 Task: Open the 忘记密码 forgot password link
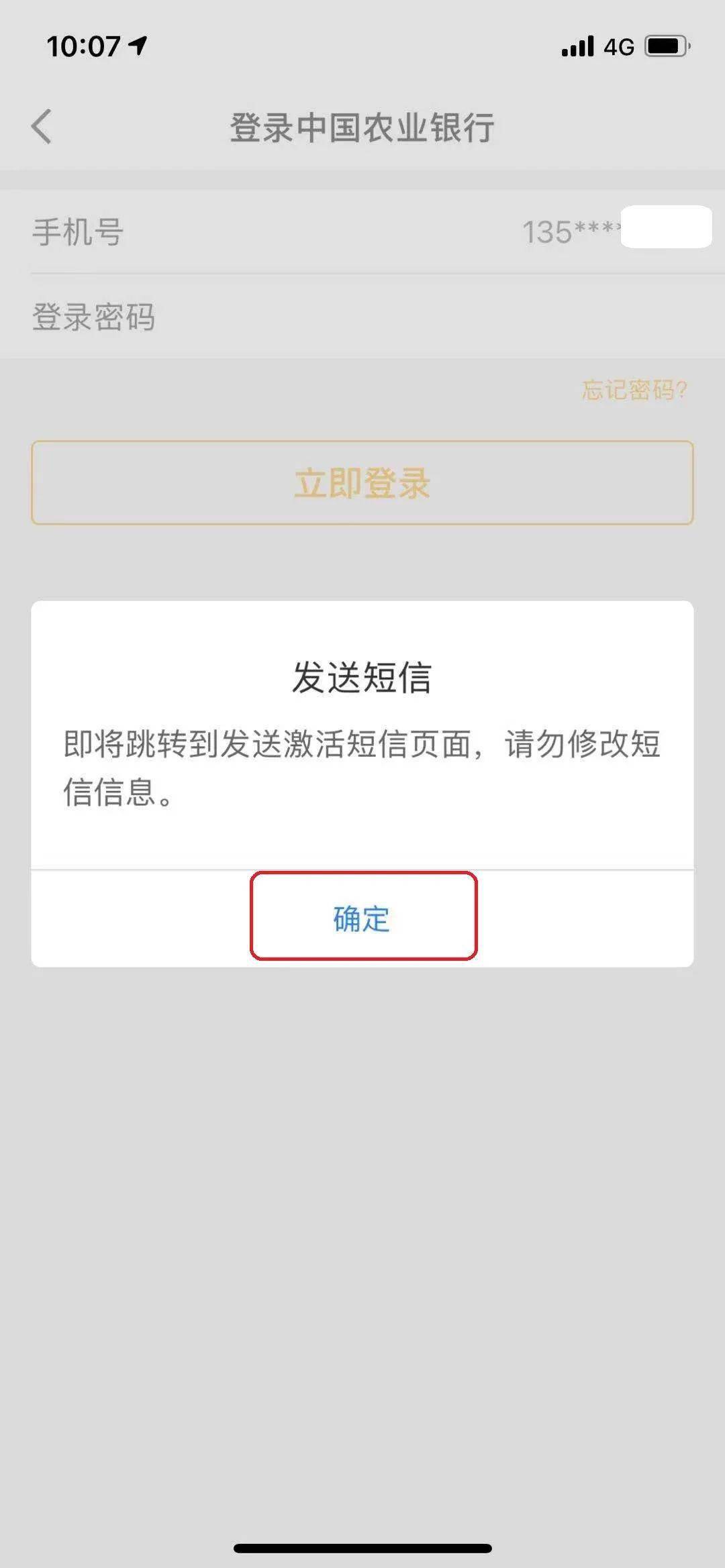[634, 389]
